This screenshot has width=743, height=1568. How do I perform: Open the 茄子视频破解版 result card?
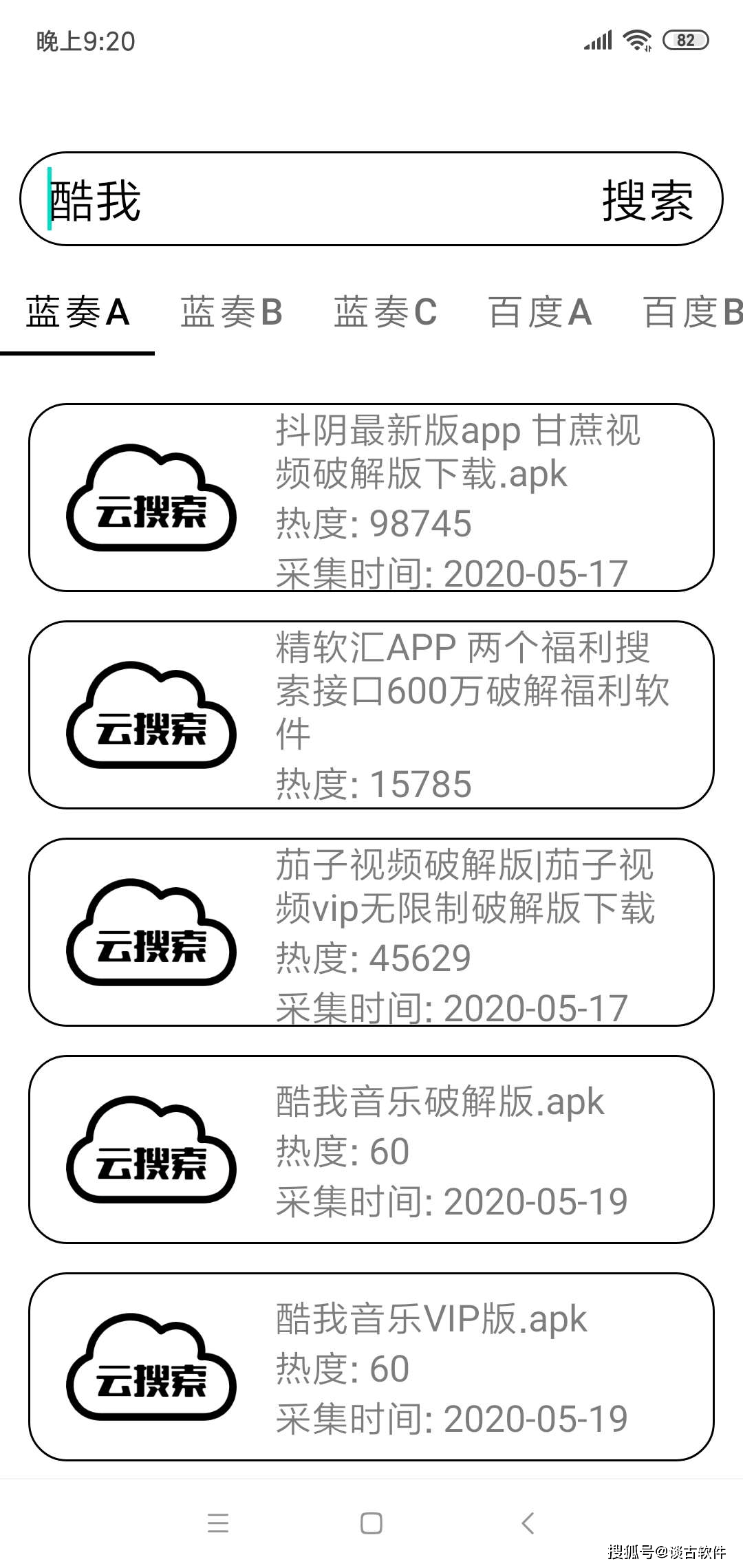371,932
